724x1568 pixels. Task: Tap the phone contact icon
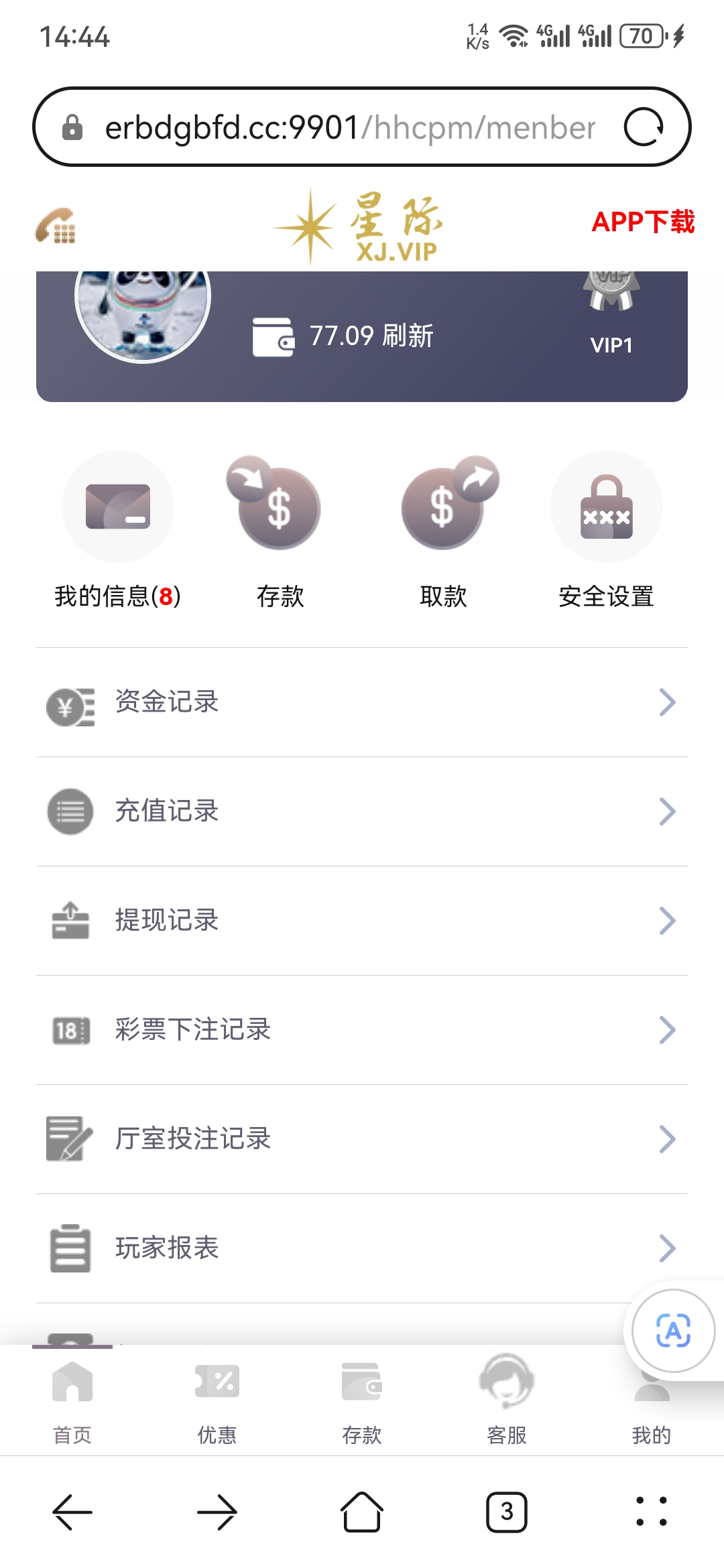[x=56, y=226]
